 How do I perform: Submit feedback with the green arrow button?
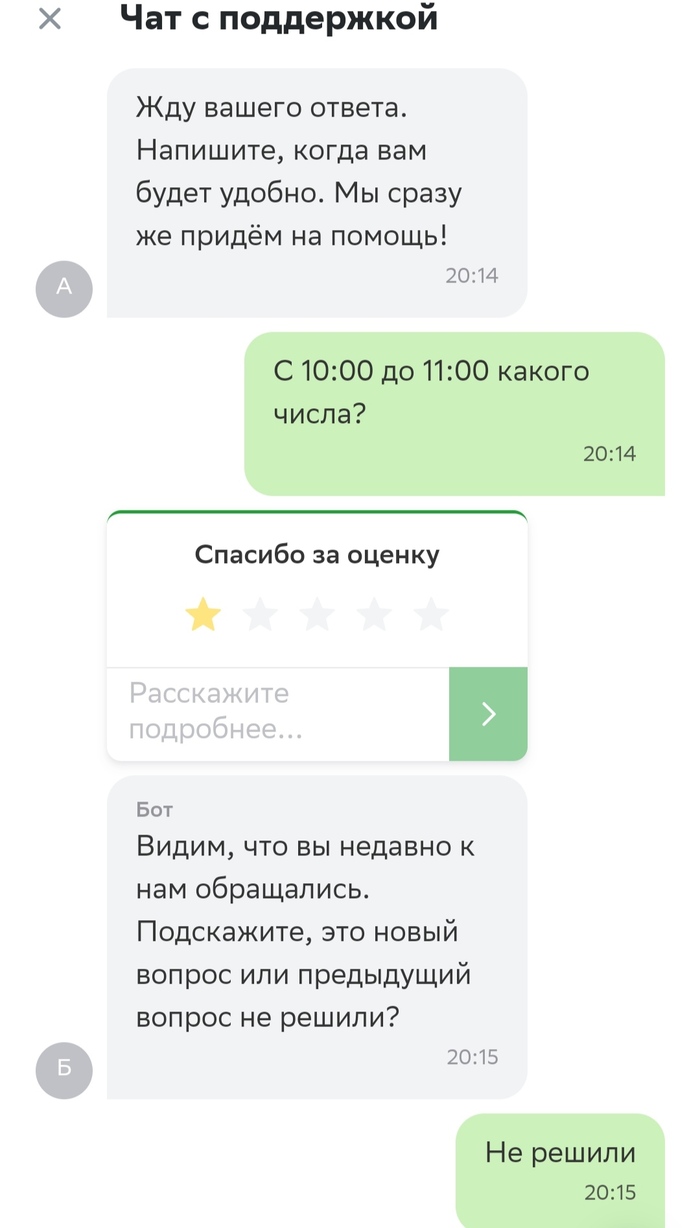pos(488,713)
